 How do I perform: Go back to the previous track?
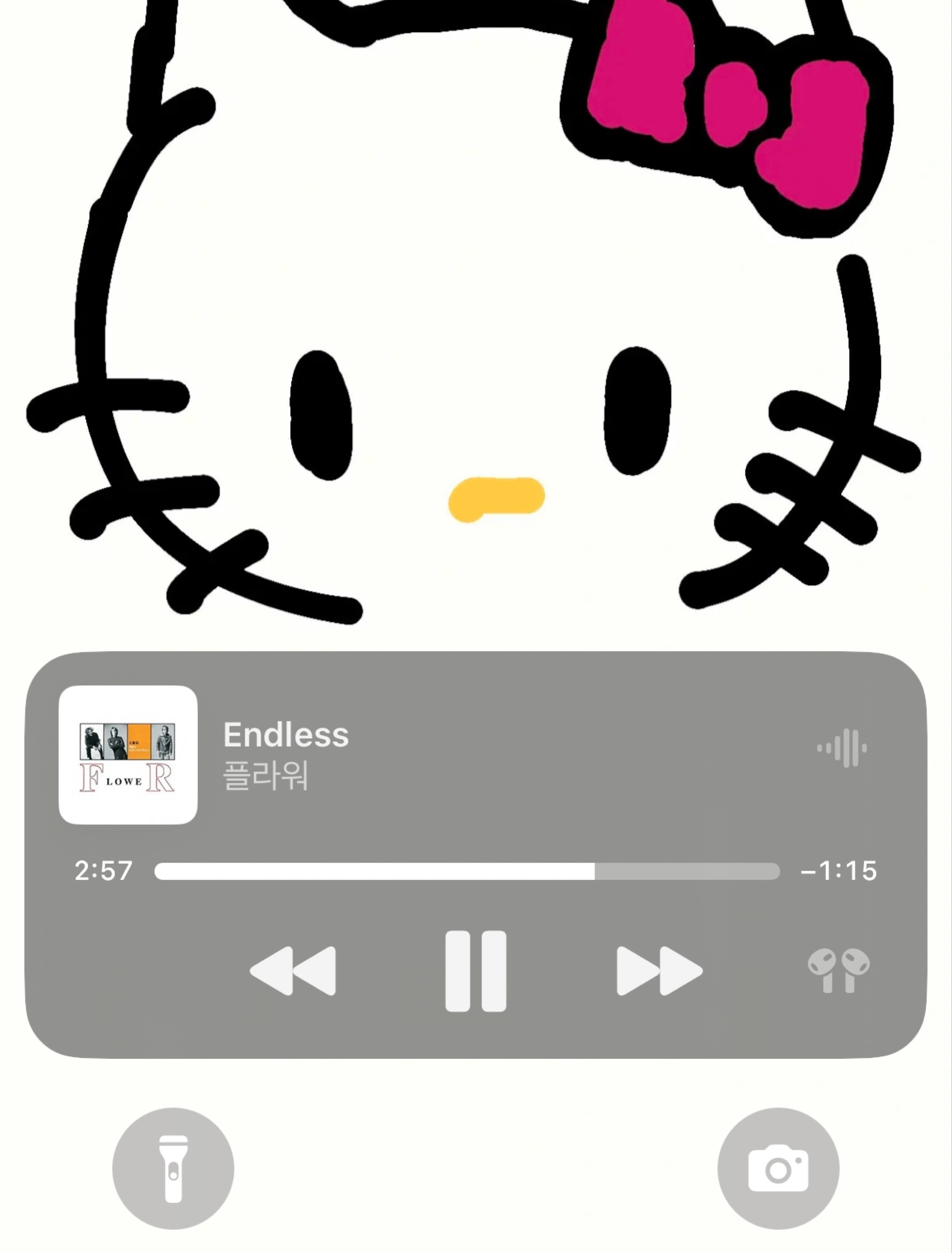(x=293, y=971)
